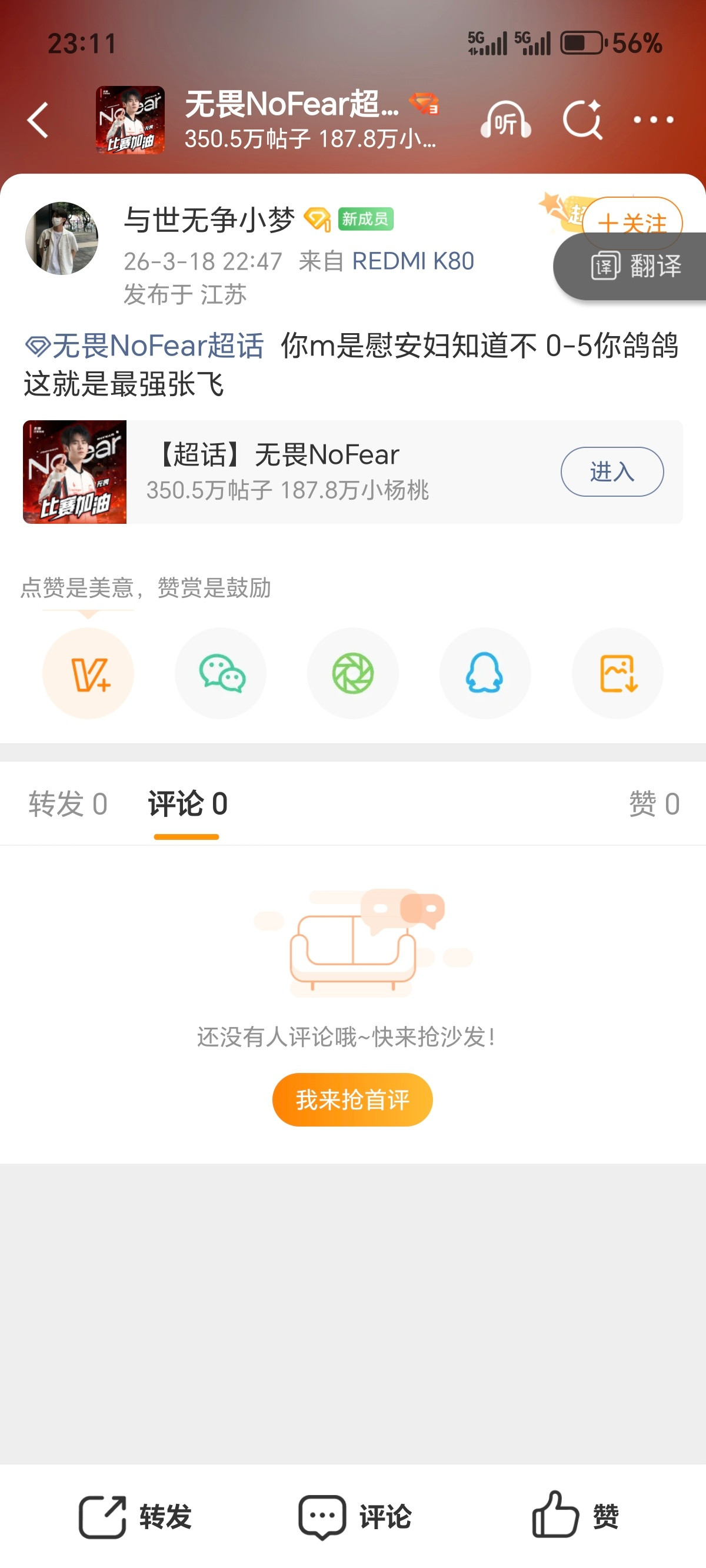Open the more options menu via three dots
Image resolution: width=706 pixels, height=1568 pixels.
(654, 119)
